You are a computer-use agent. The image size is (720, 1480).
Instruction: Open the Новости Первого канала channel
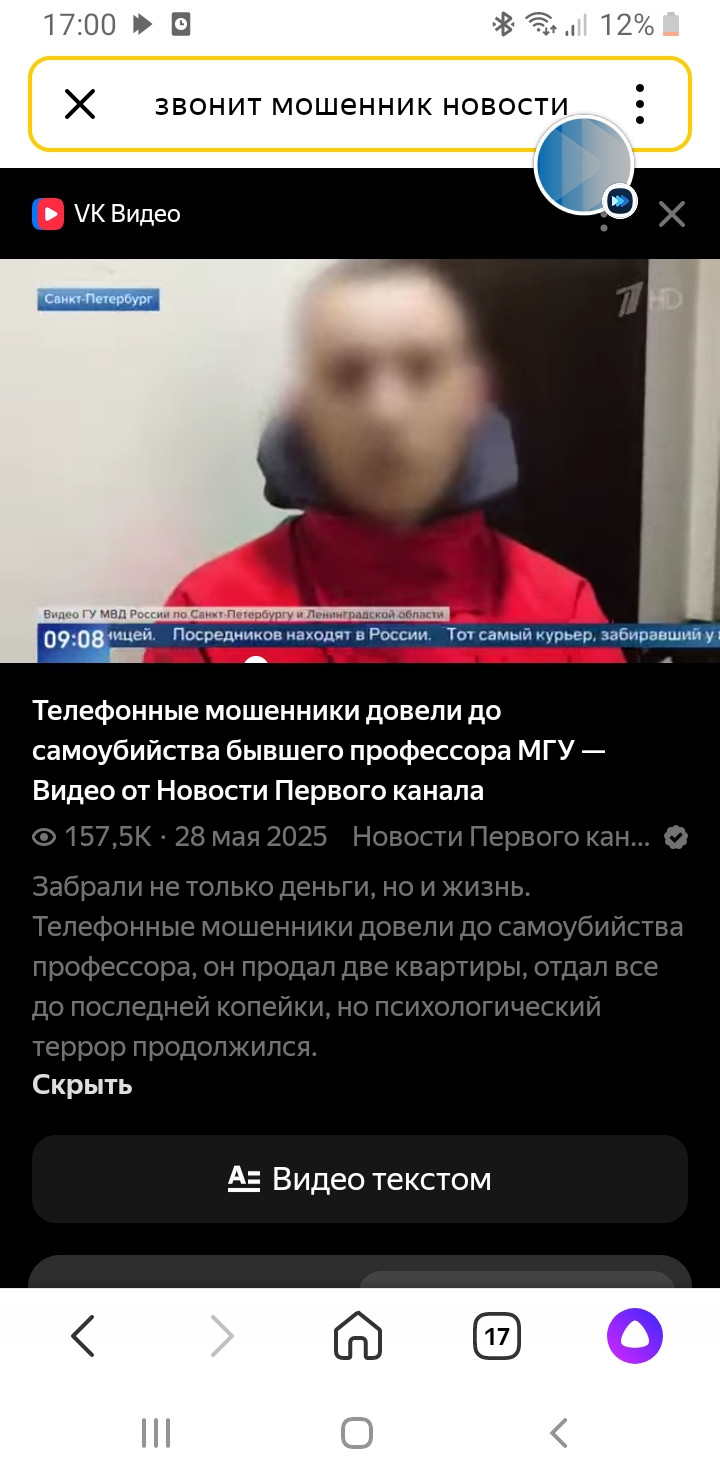coord(501,837)
